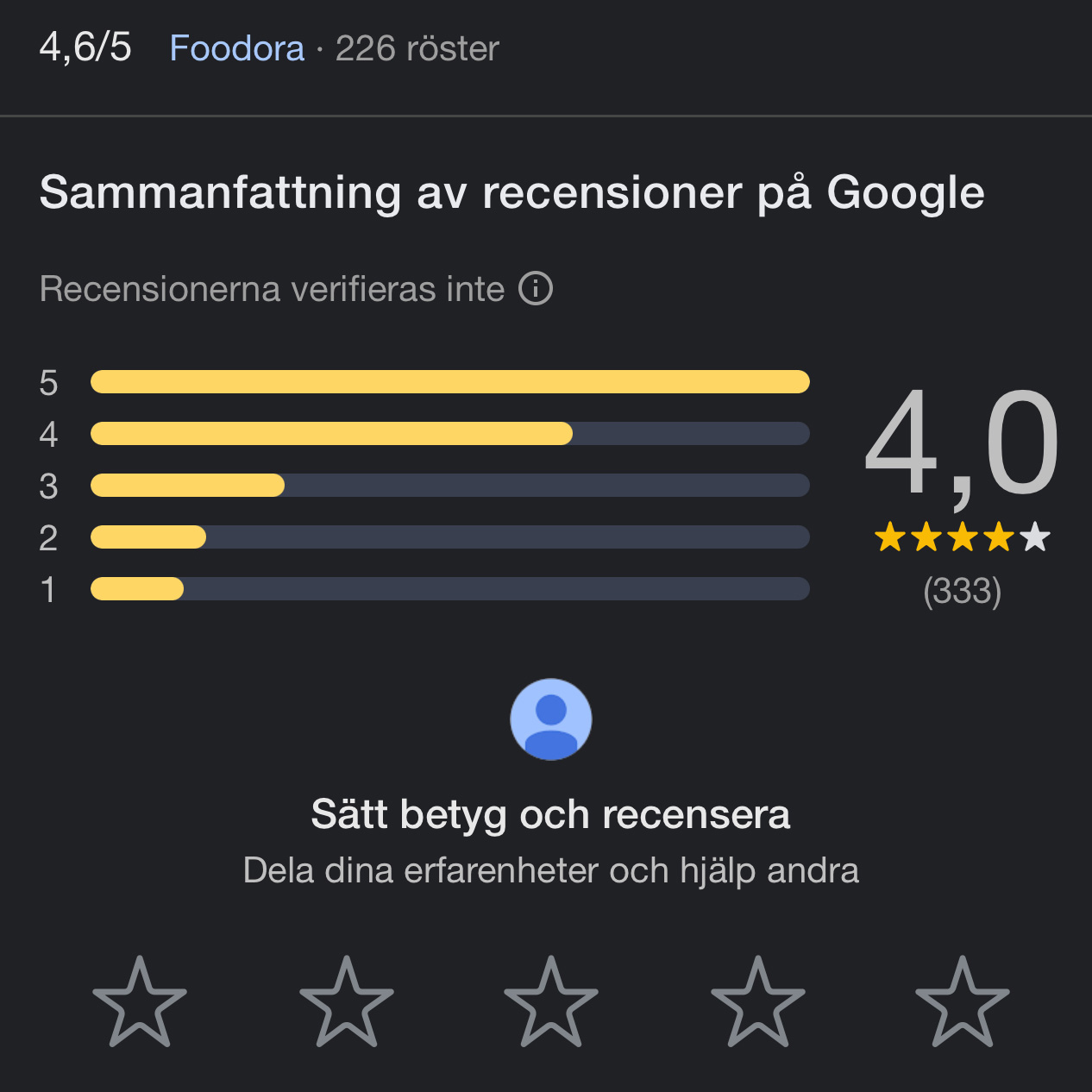Open info about unverified reviews
The image size is (1092, 1092).
tap(536, 288)
